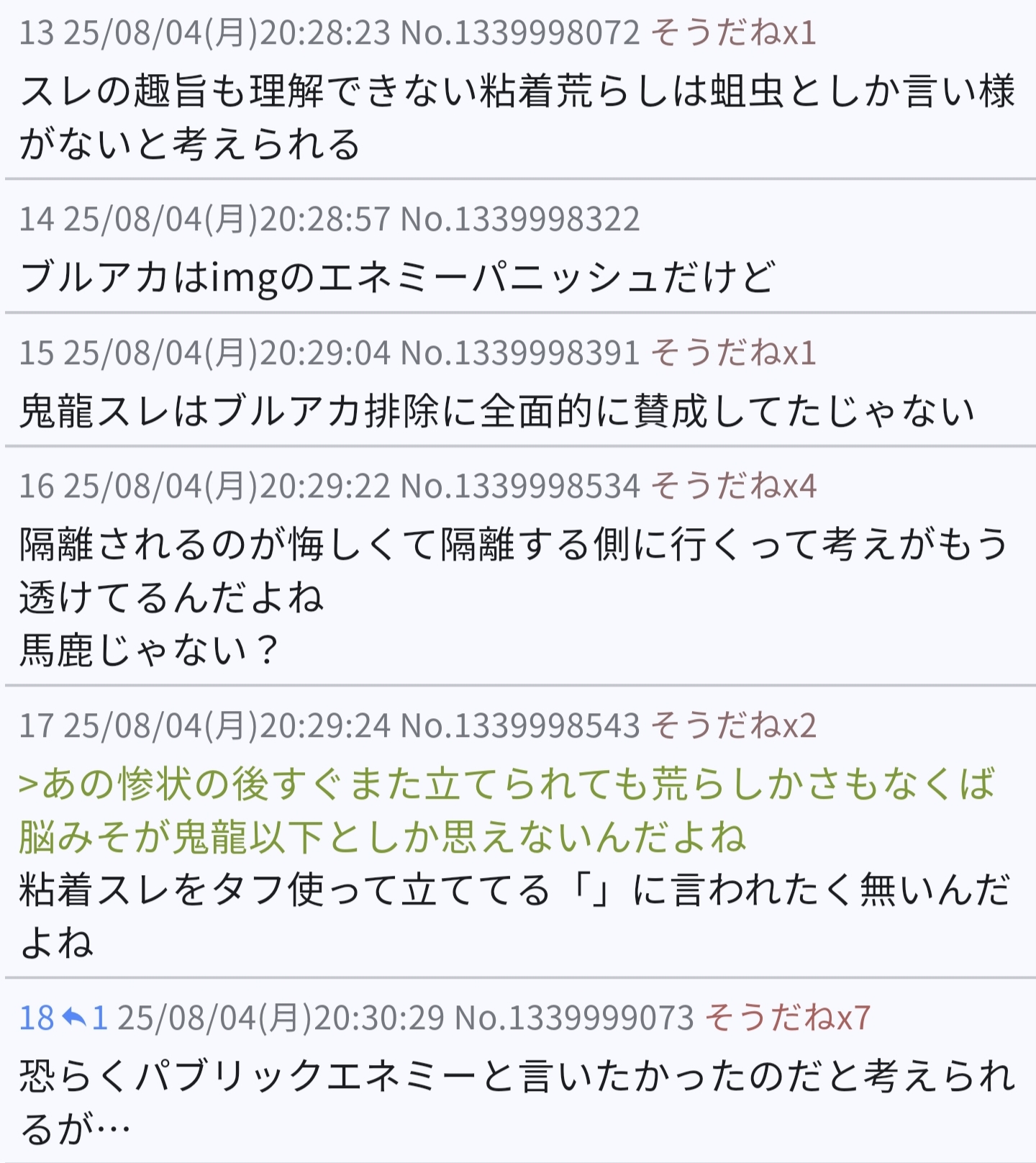
Task: Upvote post 15 via its そうだねx1
Action: tap(733, 353)
